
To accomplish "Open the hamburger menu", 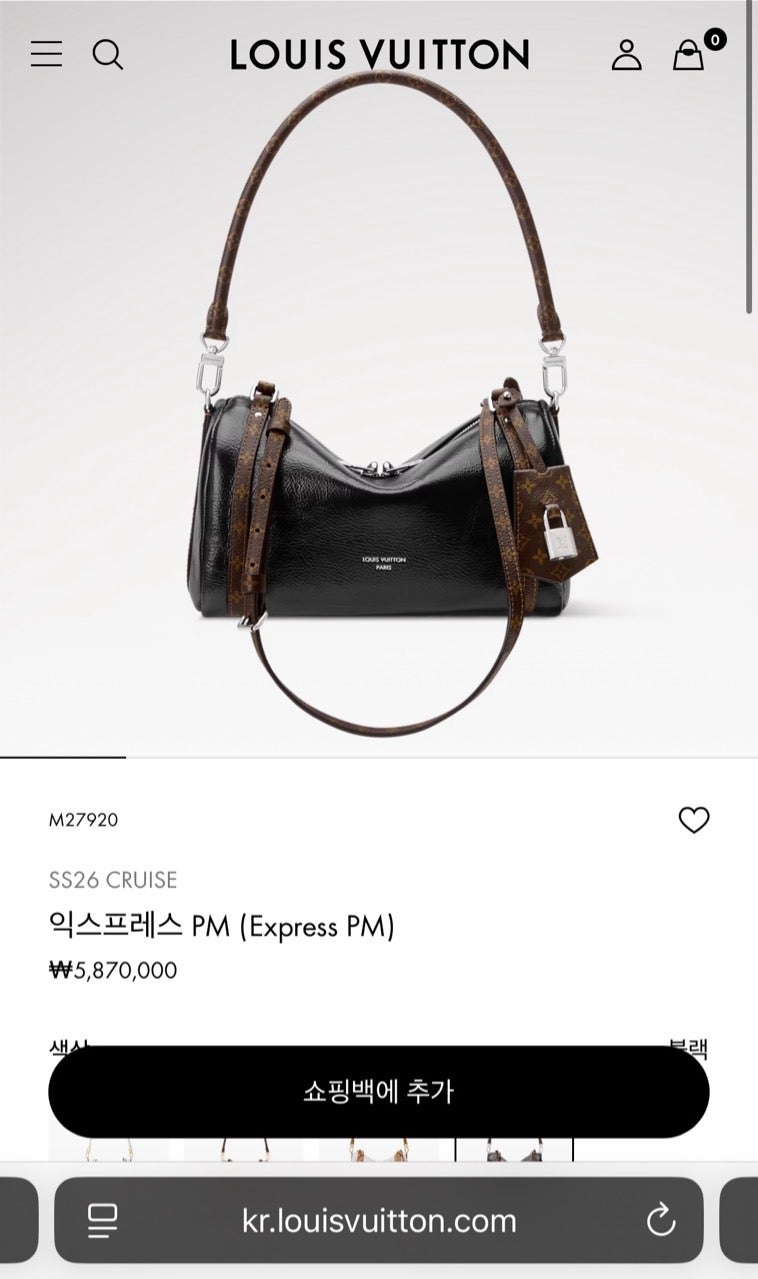I will click(46, 54).
